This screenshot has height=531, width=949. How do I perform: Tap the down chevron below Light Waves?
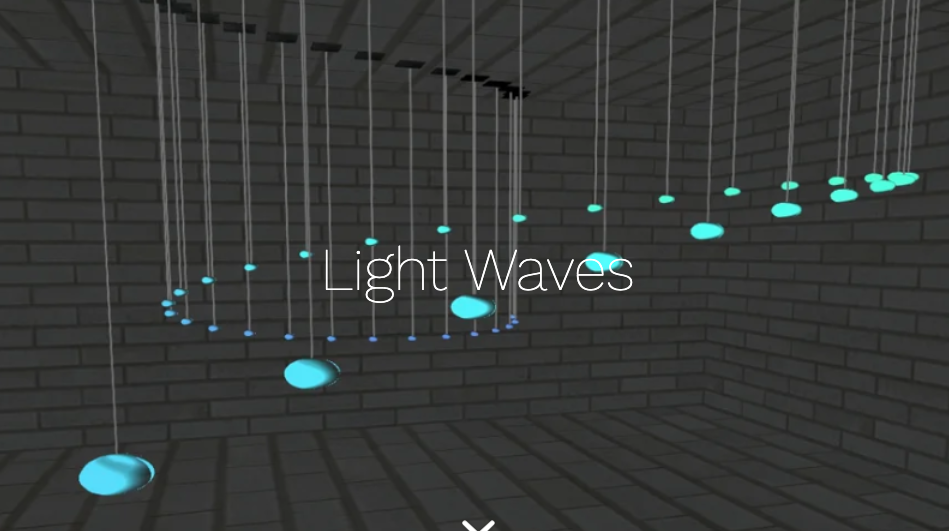pos(478,525)
